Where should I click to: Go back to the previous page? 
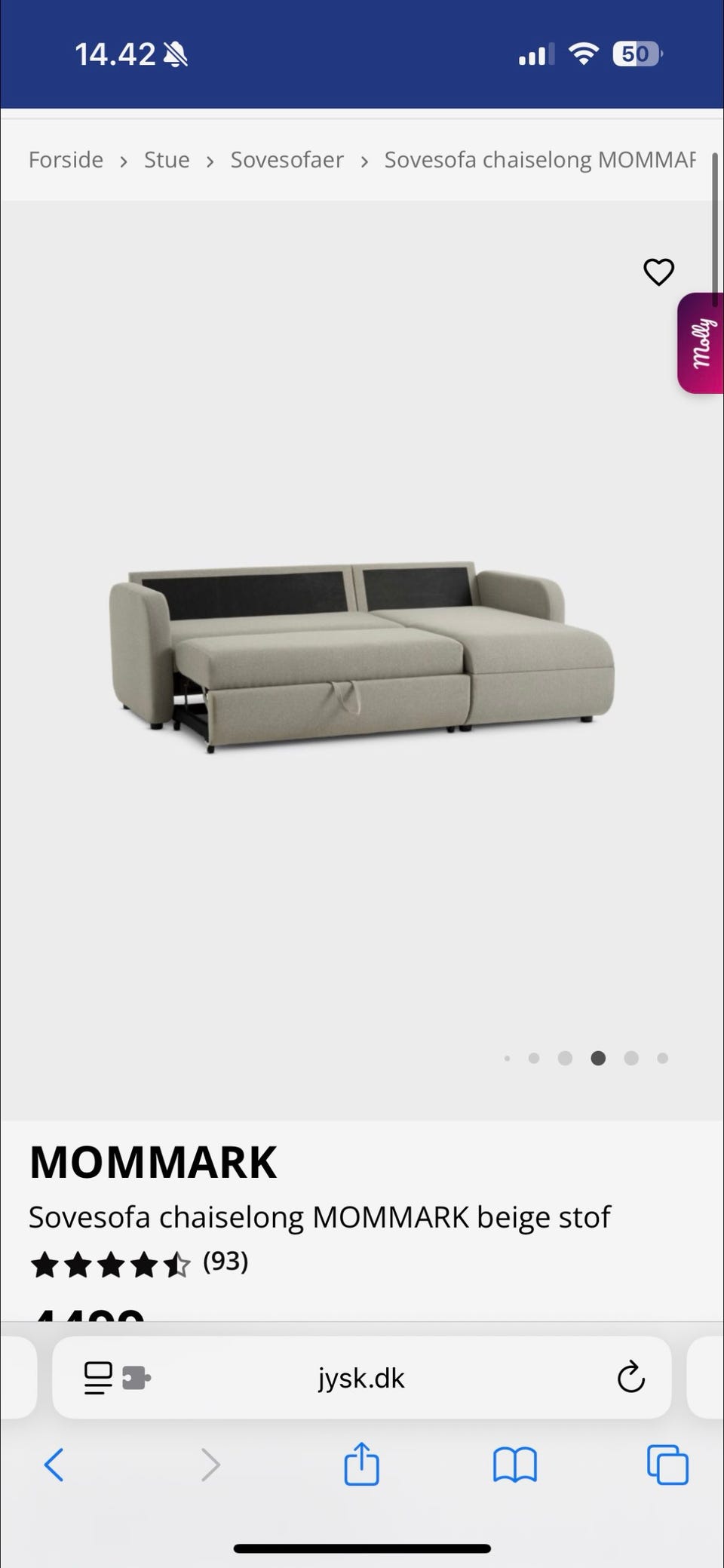tap(54, 1465)
